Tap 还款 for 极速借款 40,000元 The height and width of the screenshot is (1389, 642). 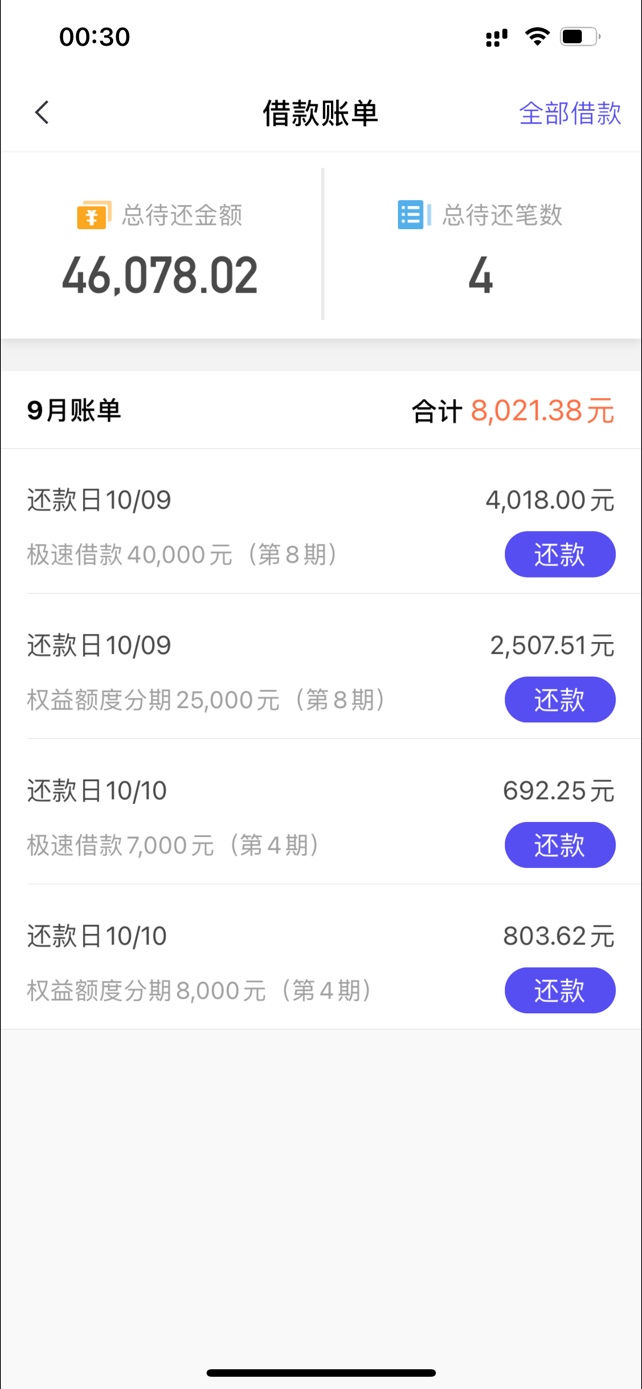560,554
